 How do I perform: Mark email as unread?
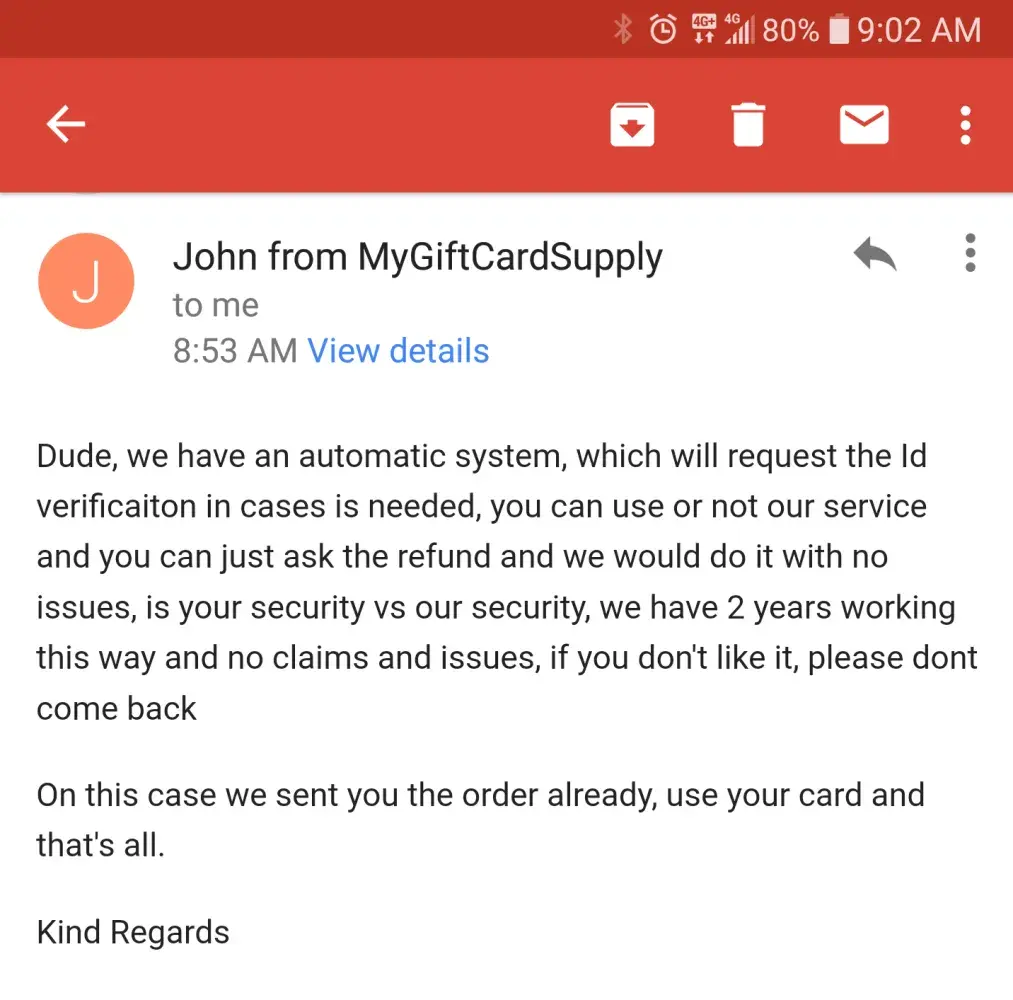(863, 125)
